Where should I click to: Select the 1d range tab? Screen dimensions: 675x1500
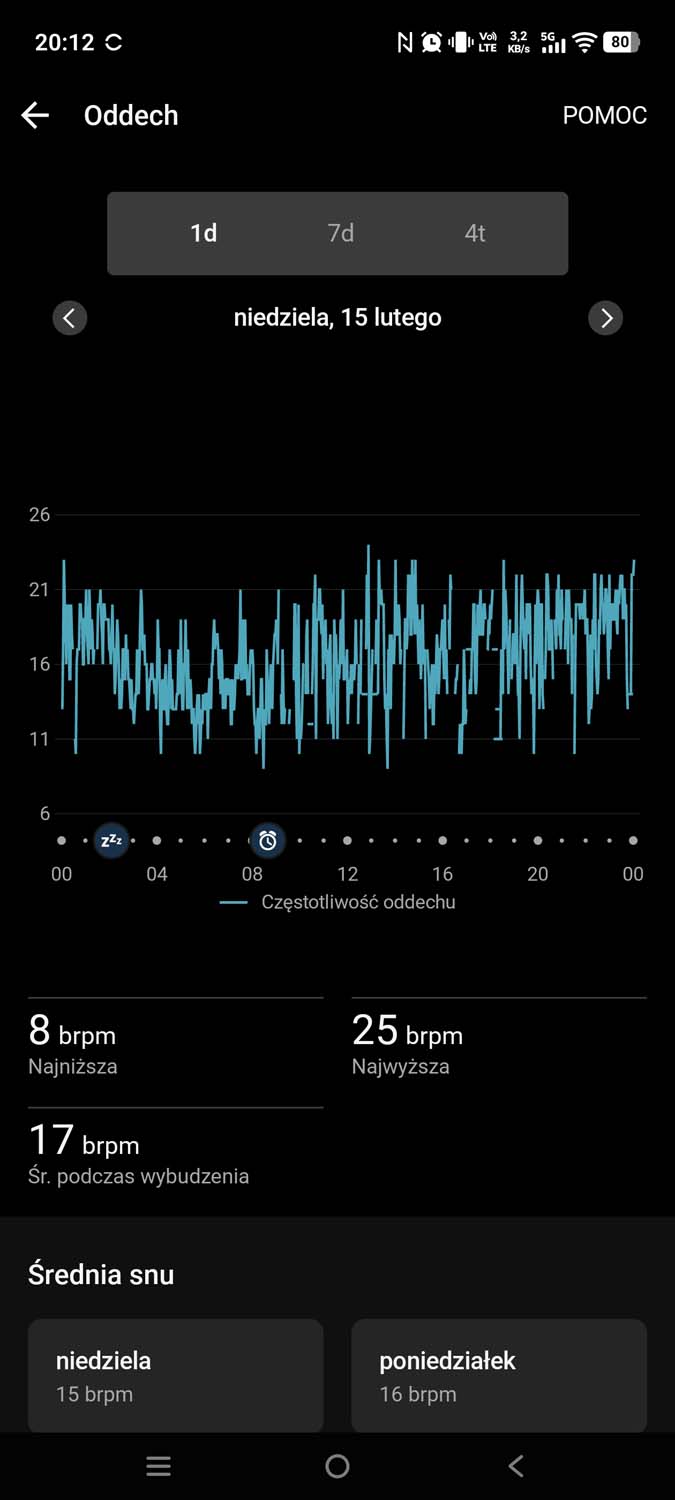pyautogui.click(x=204, y=233)
